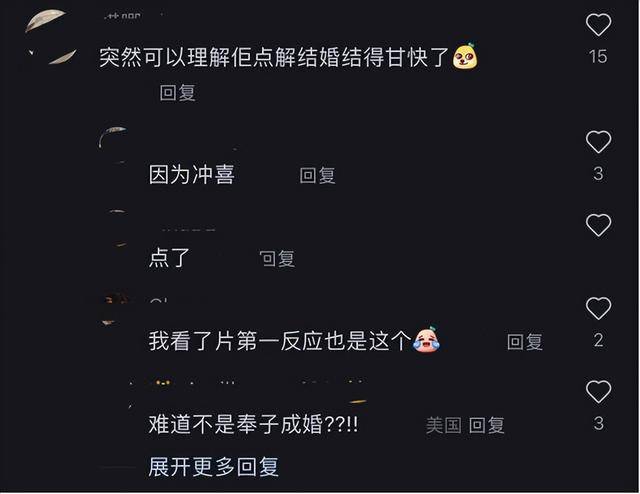The height and width of the screenshot is (494, 640).
Task: Reply to the comment 突然可以理解佢点解结婚
Action: (178, 93)
